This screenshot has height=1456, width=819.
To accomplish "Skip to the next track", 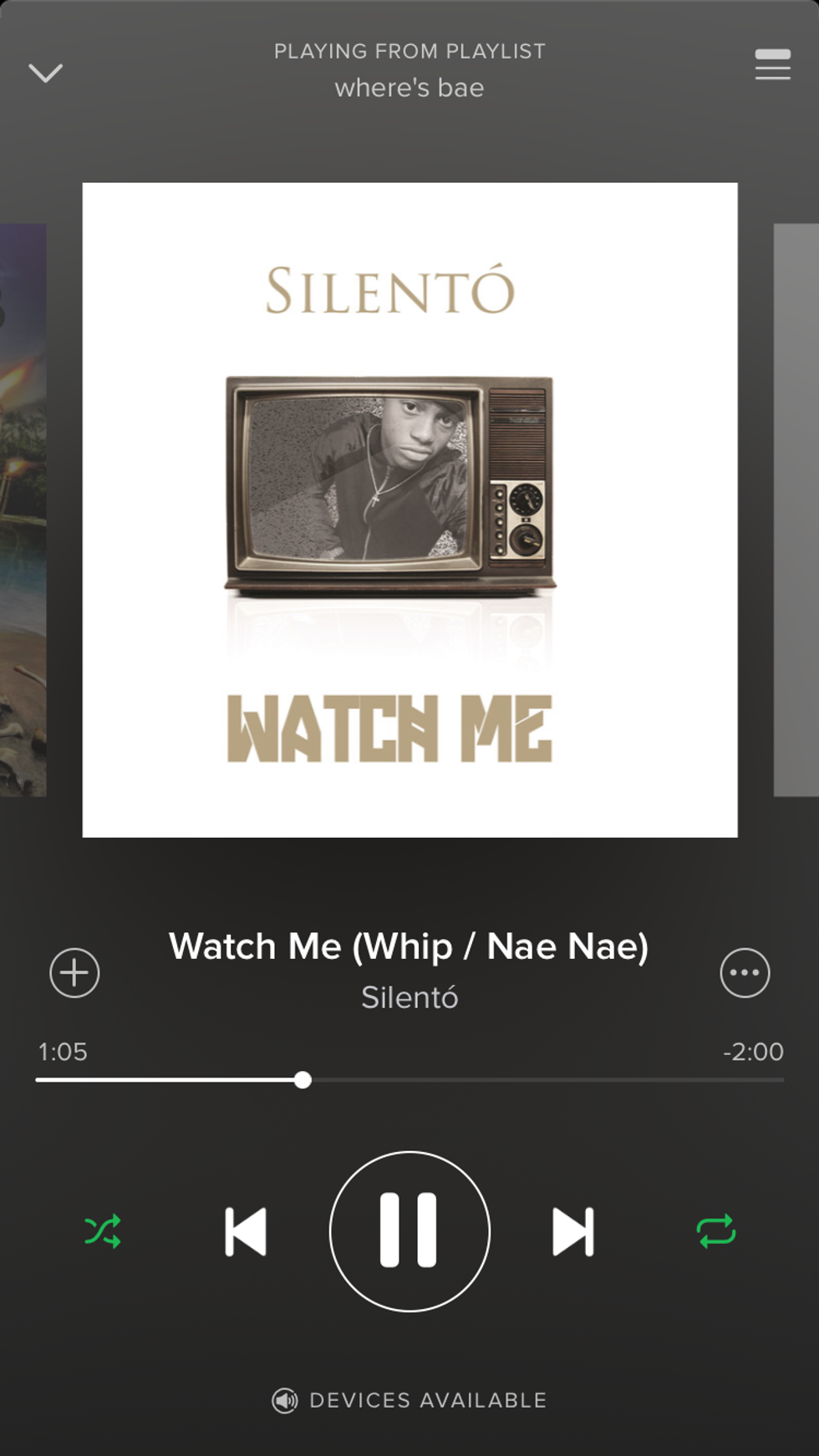I will tap(573, 1231).
